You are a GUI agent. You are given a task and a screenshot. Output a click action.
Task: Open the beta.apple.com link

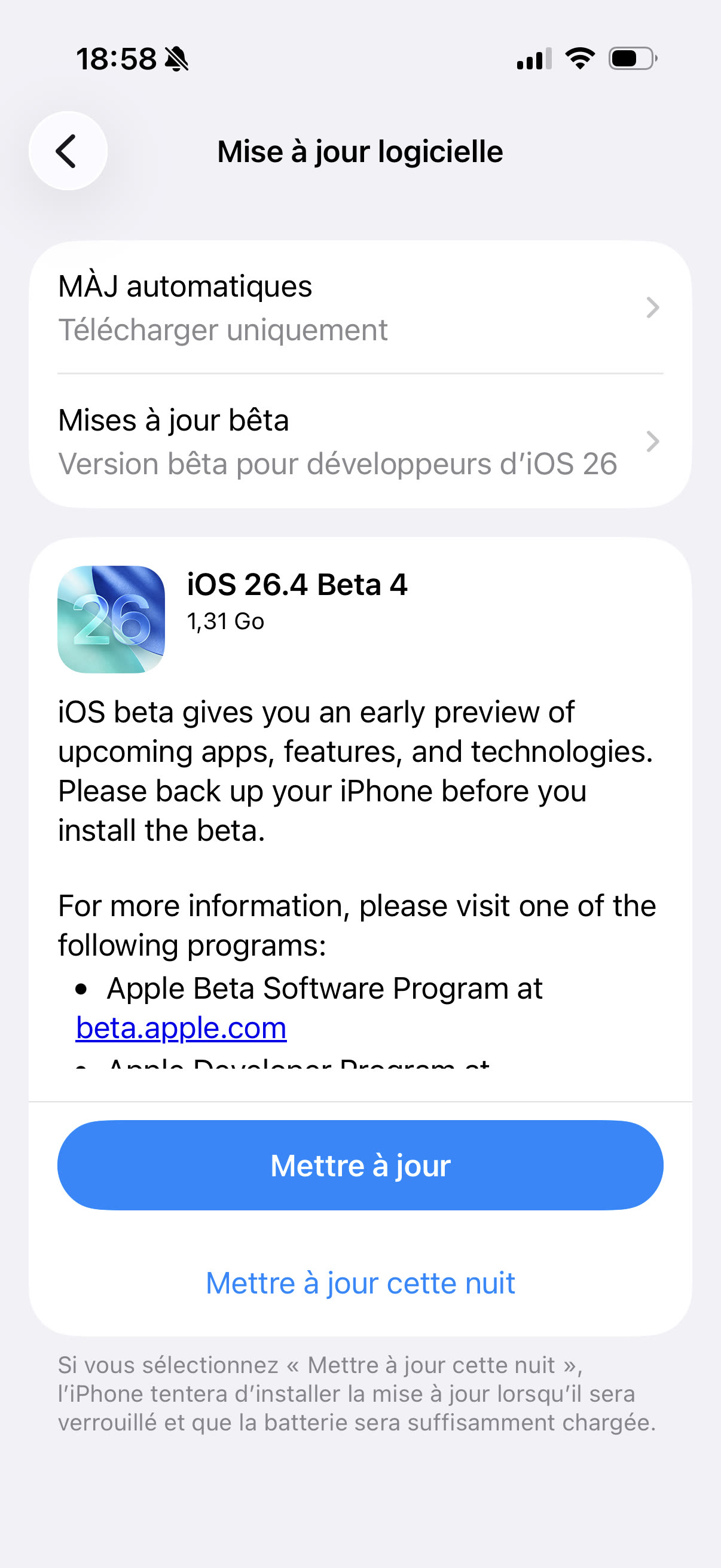point(181,1028)
